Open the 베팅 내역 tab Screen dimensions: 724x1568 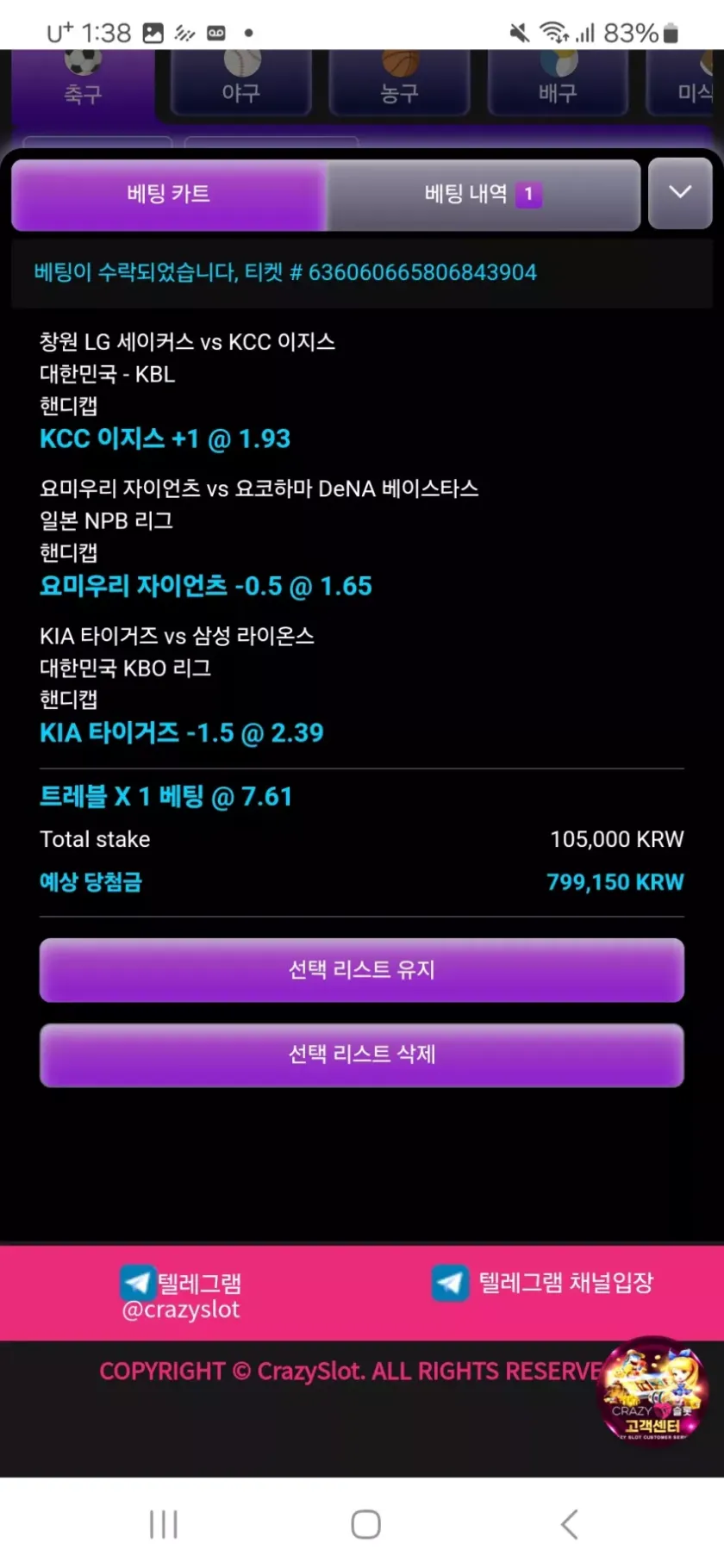tap(483, 195)
